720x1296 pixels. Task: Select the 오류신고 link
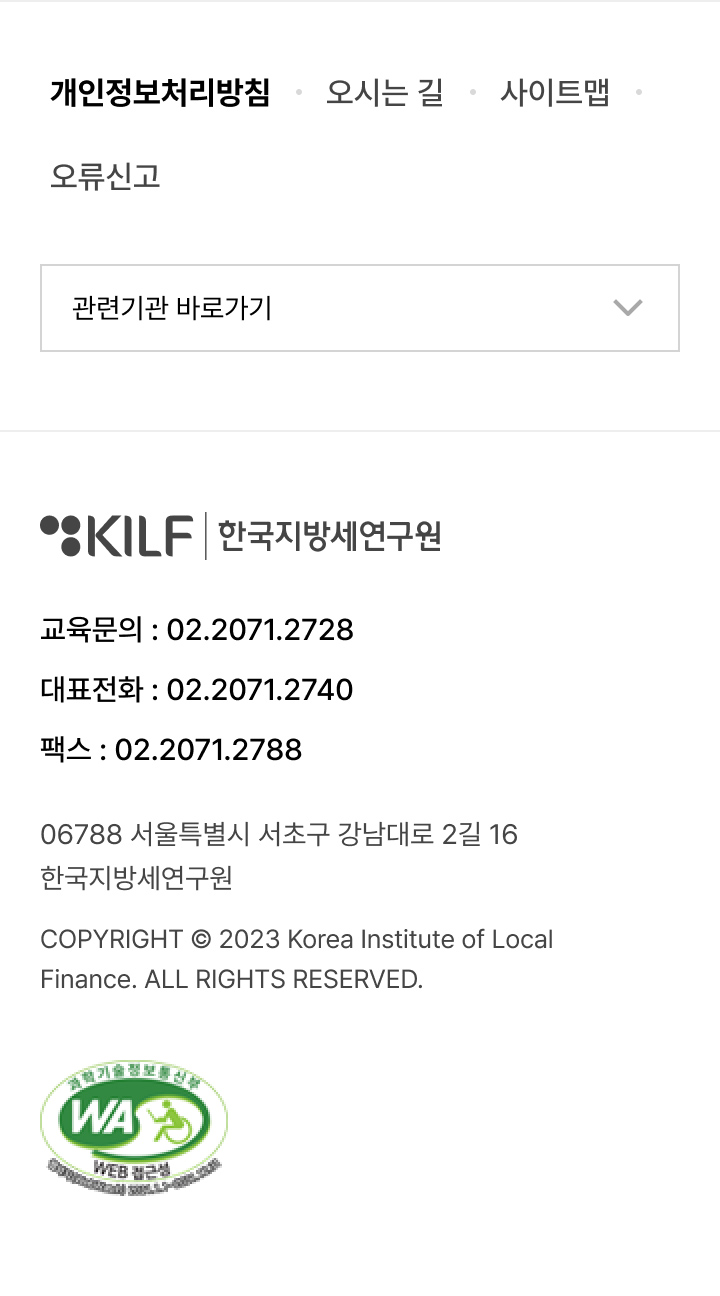click(105, 177)
